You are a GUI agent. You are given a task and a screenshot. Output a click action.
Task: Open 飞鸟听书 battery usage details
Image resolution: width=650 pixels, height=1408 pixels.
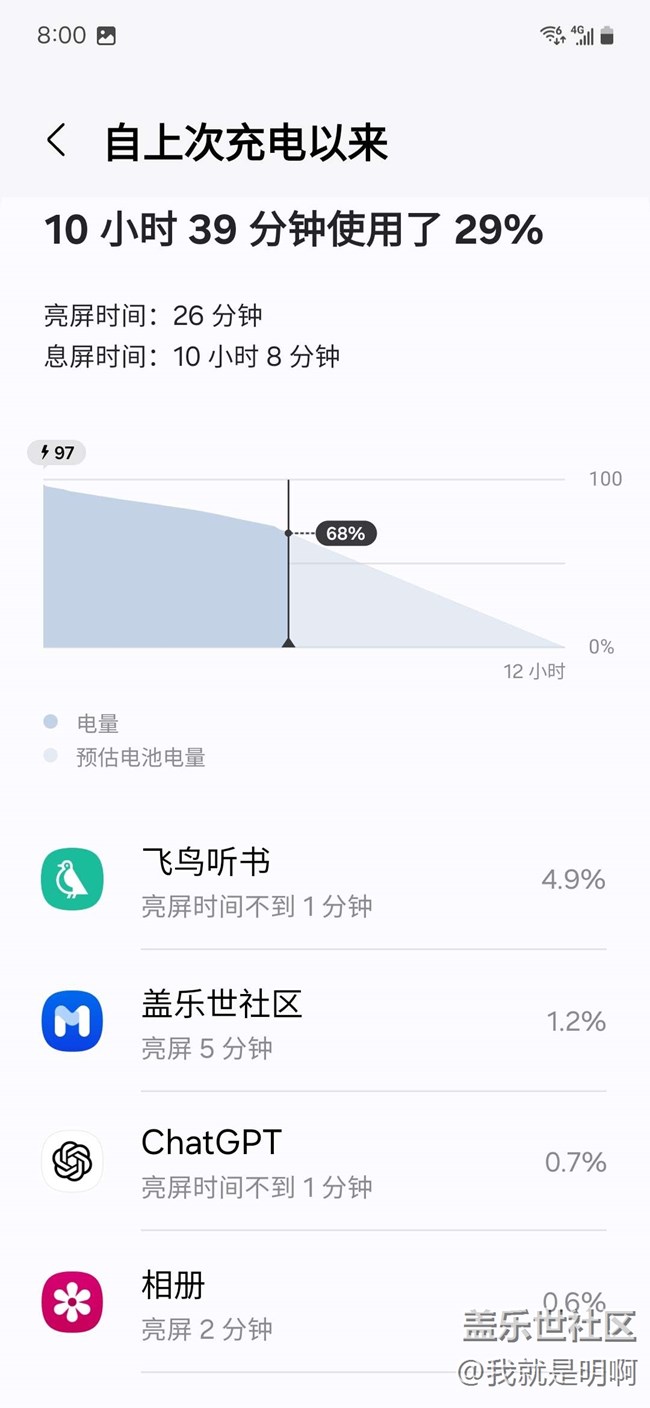pyautogui.click(x=324, y=880)
